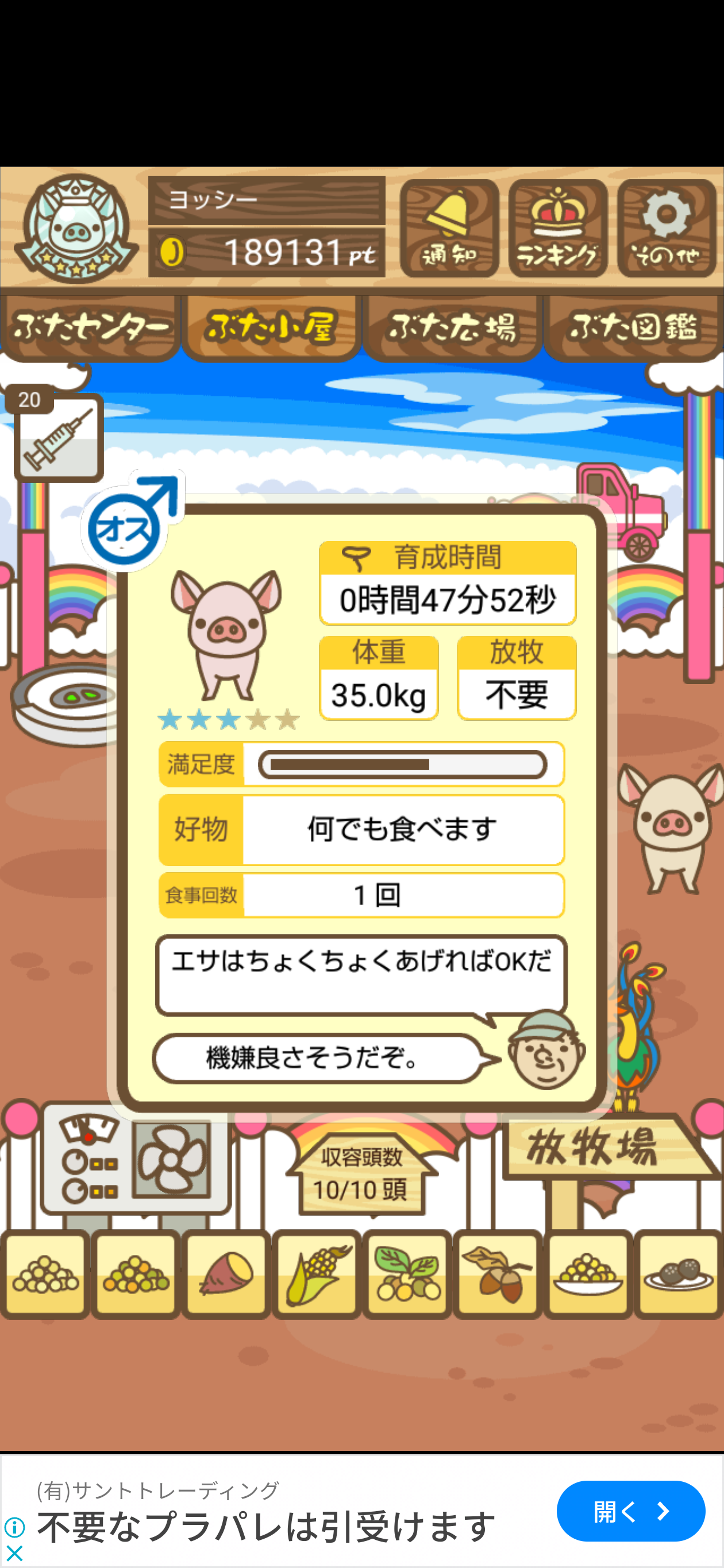Open the ランキング ranking screen
Viewport: 724px width, 1568px height.
point(557,229)
